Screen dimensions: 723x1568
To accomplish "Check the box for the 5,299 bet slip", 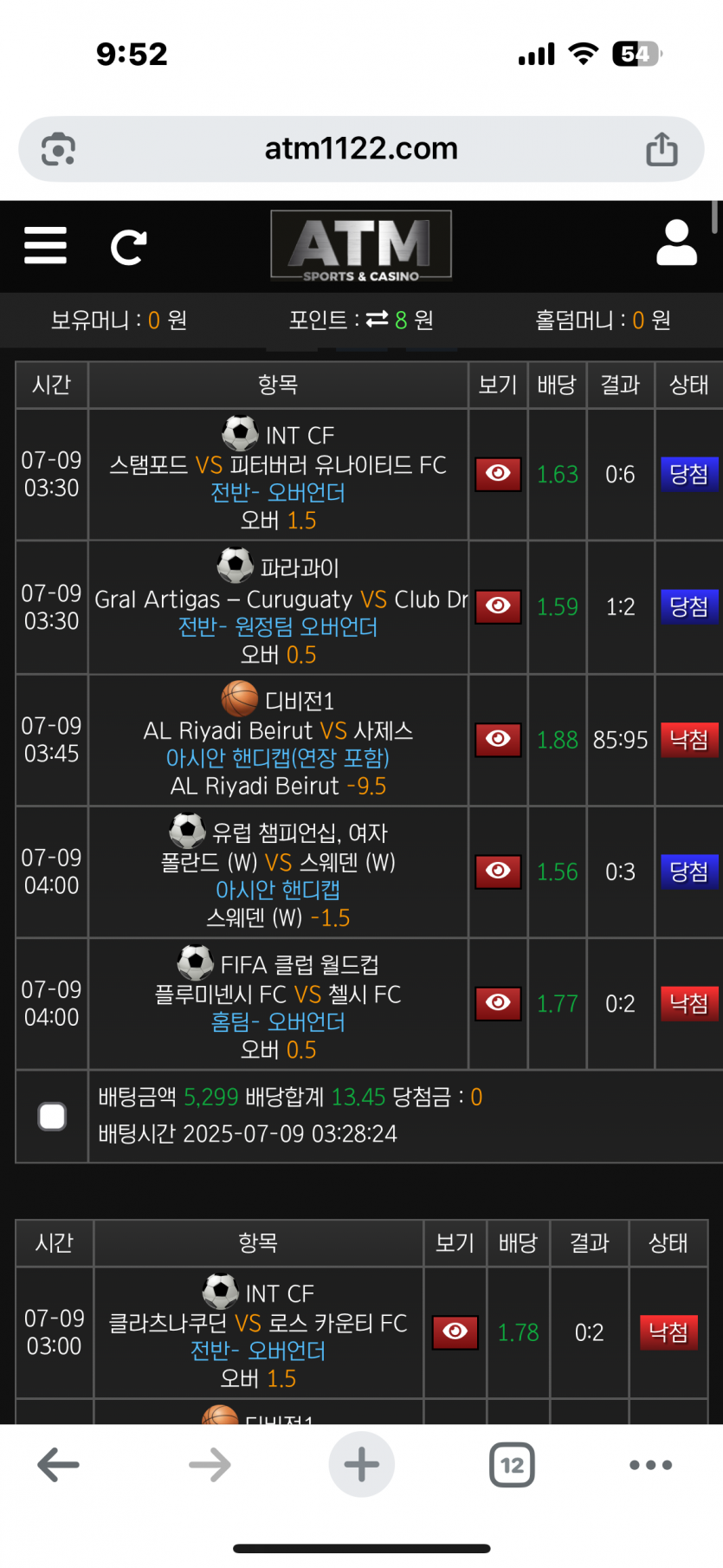I will 52,1116.
